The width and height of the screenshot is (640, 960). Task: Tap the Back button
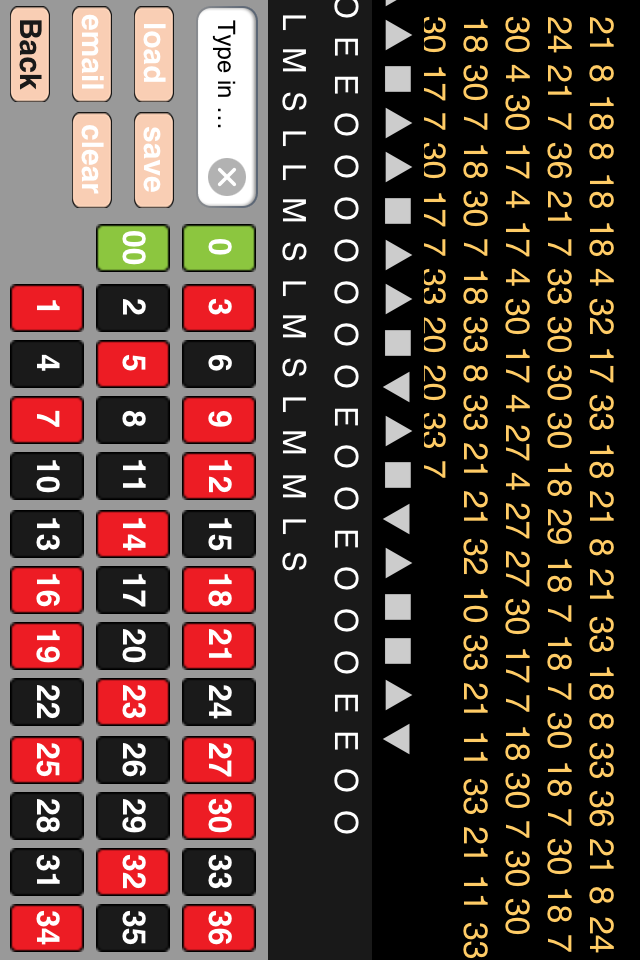[30, 55]
